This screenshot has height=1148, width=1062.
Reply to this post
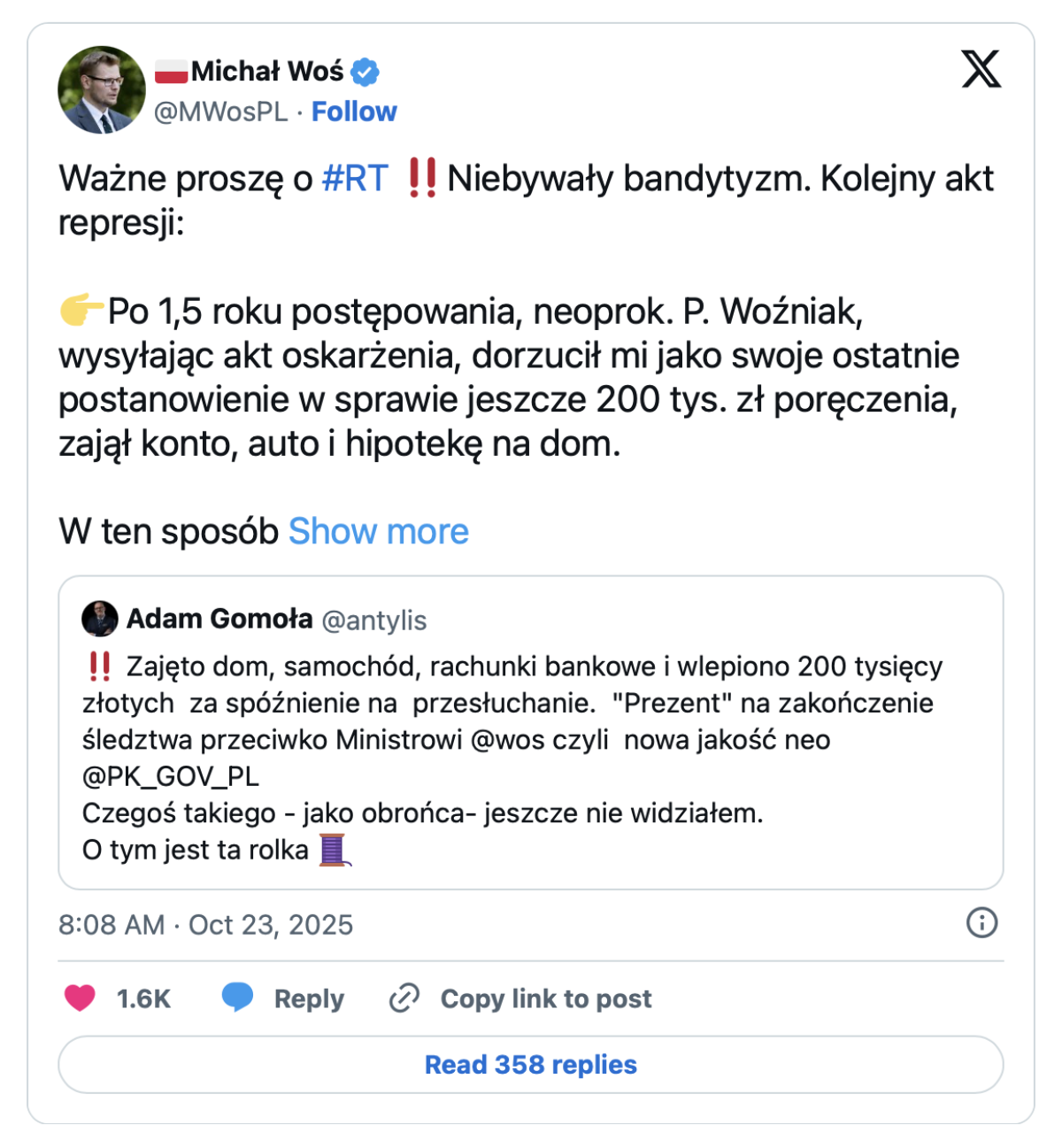click(283, 998)
